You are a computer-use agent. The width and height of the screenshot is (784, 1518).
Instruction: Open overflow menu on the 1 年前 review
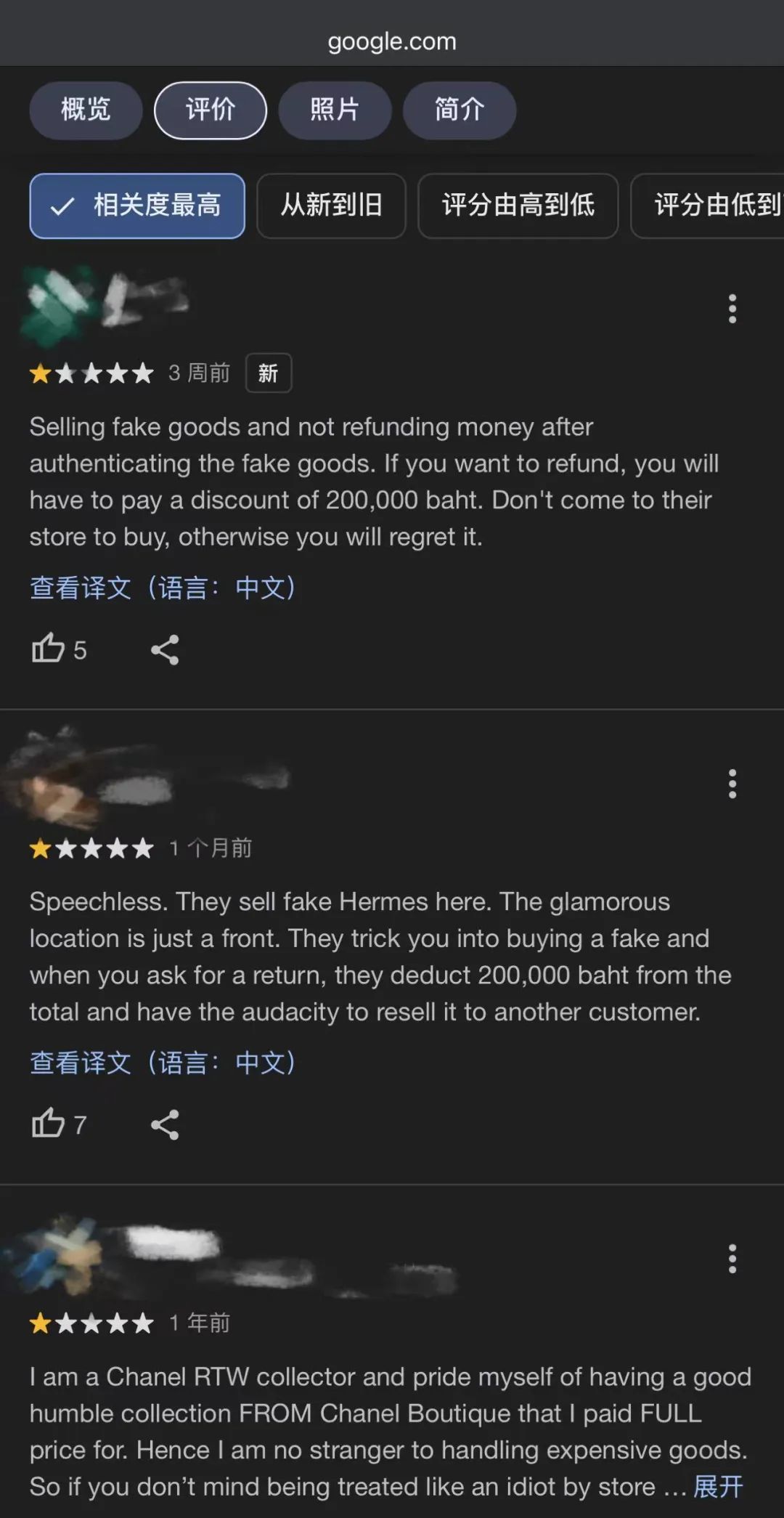(732, 1259)
